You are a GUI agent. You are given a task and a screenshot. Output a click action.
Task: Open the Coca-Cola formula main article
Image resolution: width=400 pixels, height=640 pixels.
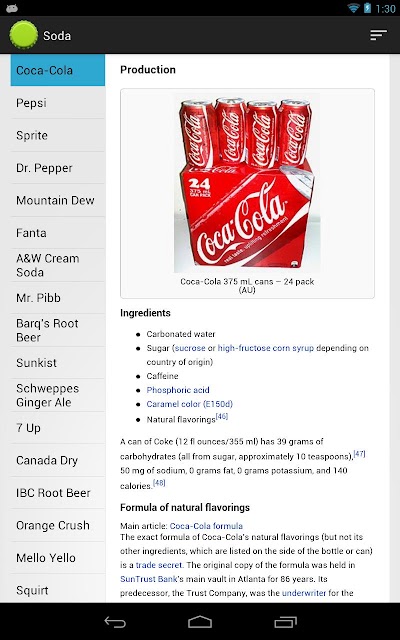point(206,526)
